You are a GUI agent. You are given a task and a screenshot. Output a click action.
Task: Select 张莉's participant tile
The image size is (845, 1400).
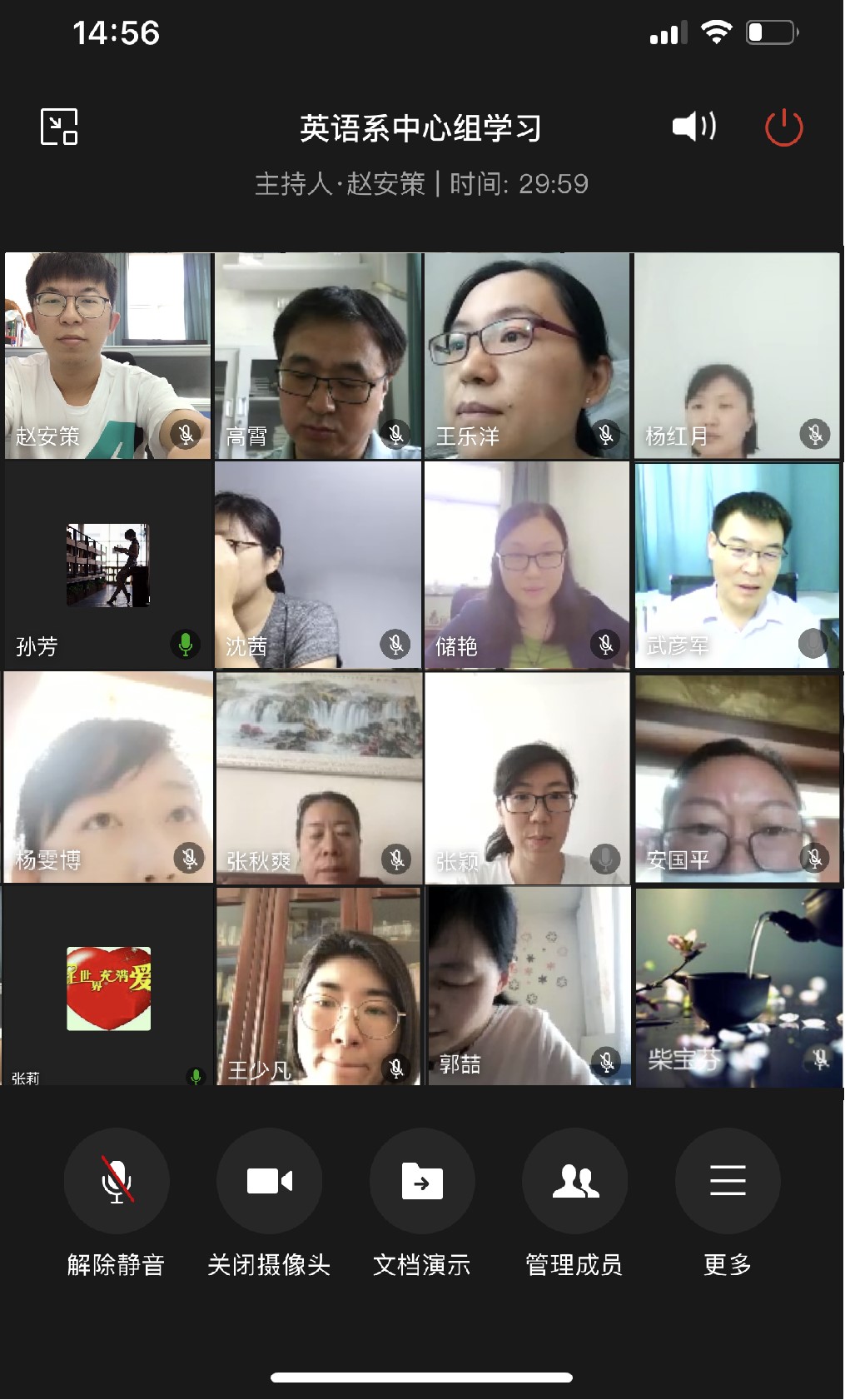point(108,987)
